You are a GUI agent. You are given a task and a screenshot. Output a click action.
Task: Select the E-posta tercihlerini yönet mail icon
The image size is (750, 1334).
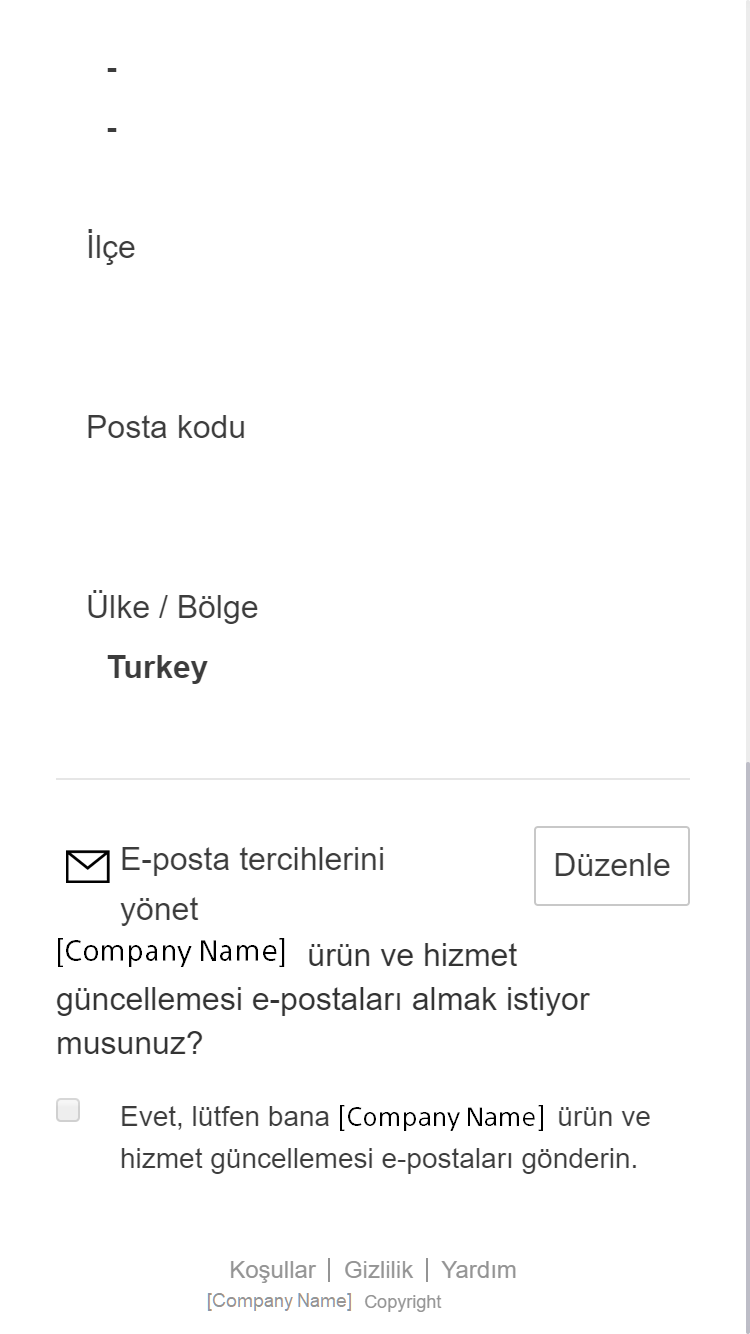86,866
